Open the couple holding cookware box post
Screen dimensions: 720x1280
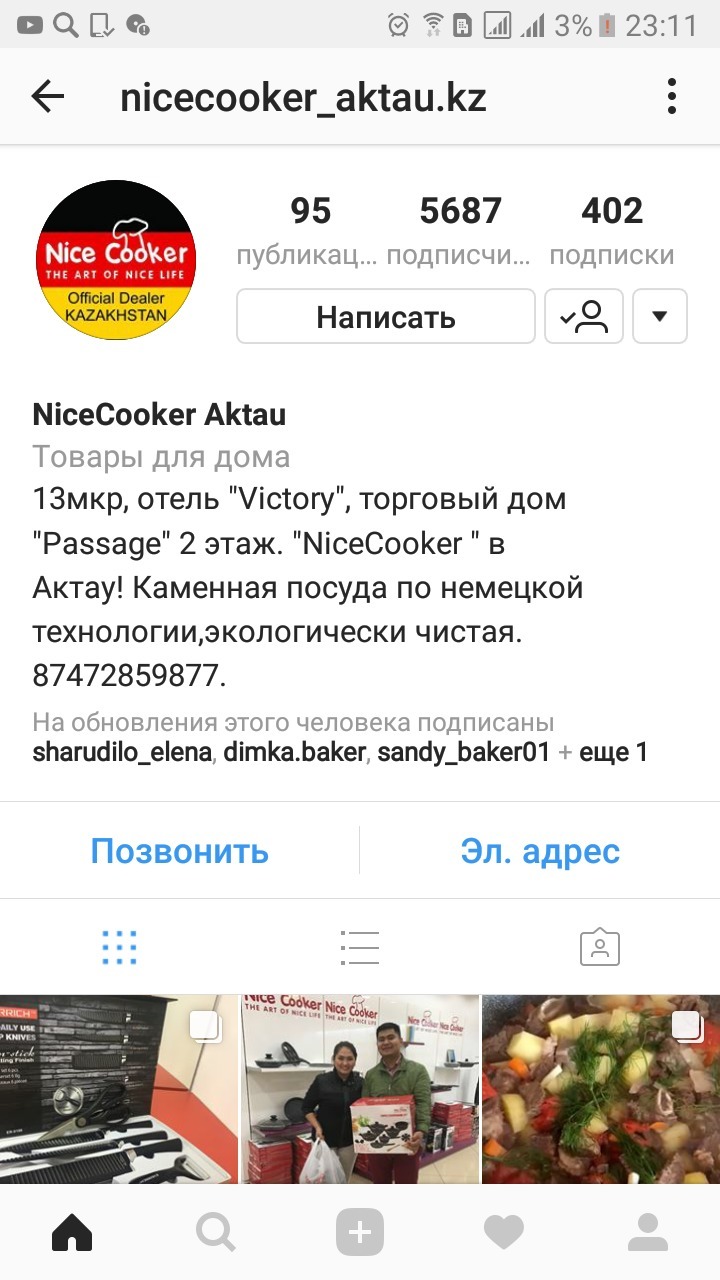click(360, 1090)
